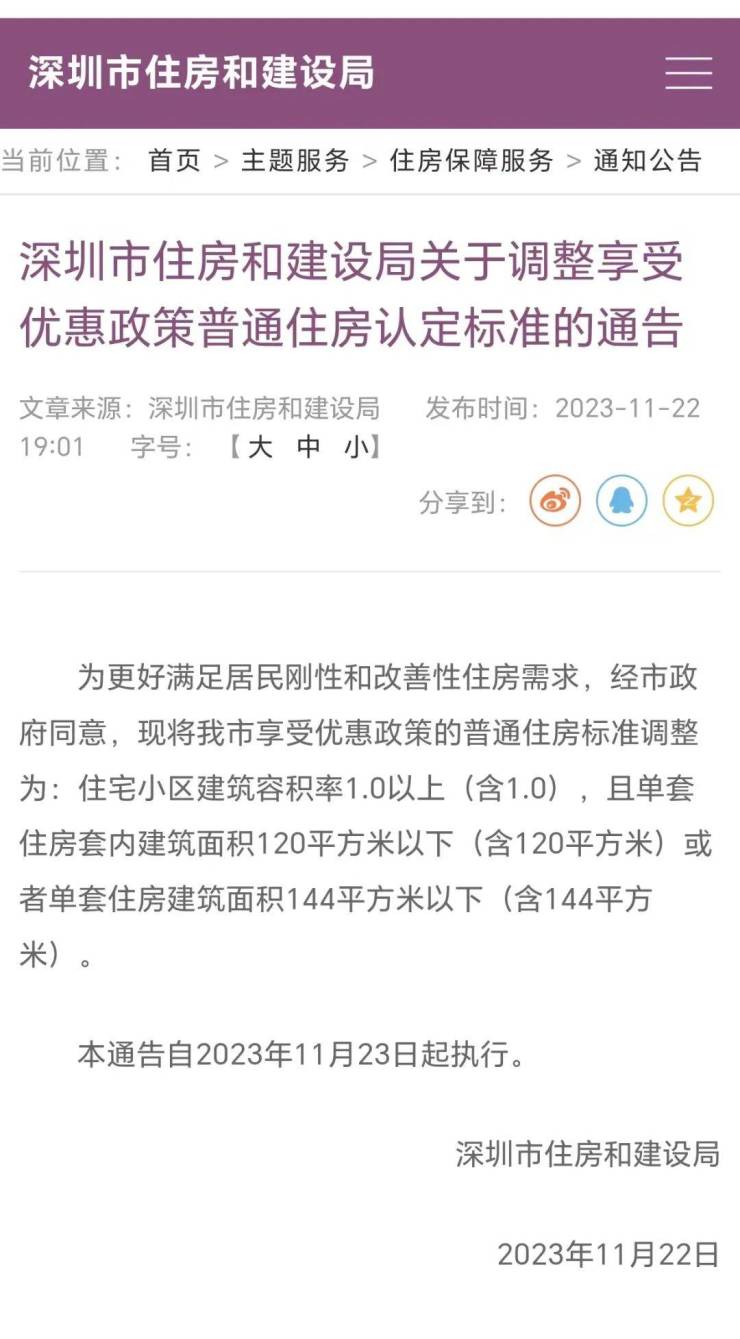The image size is (740, 1339).
Task: Share article to QQ
Action: [x=622, y=501]
